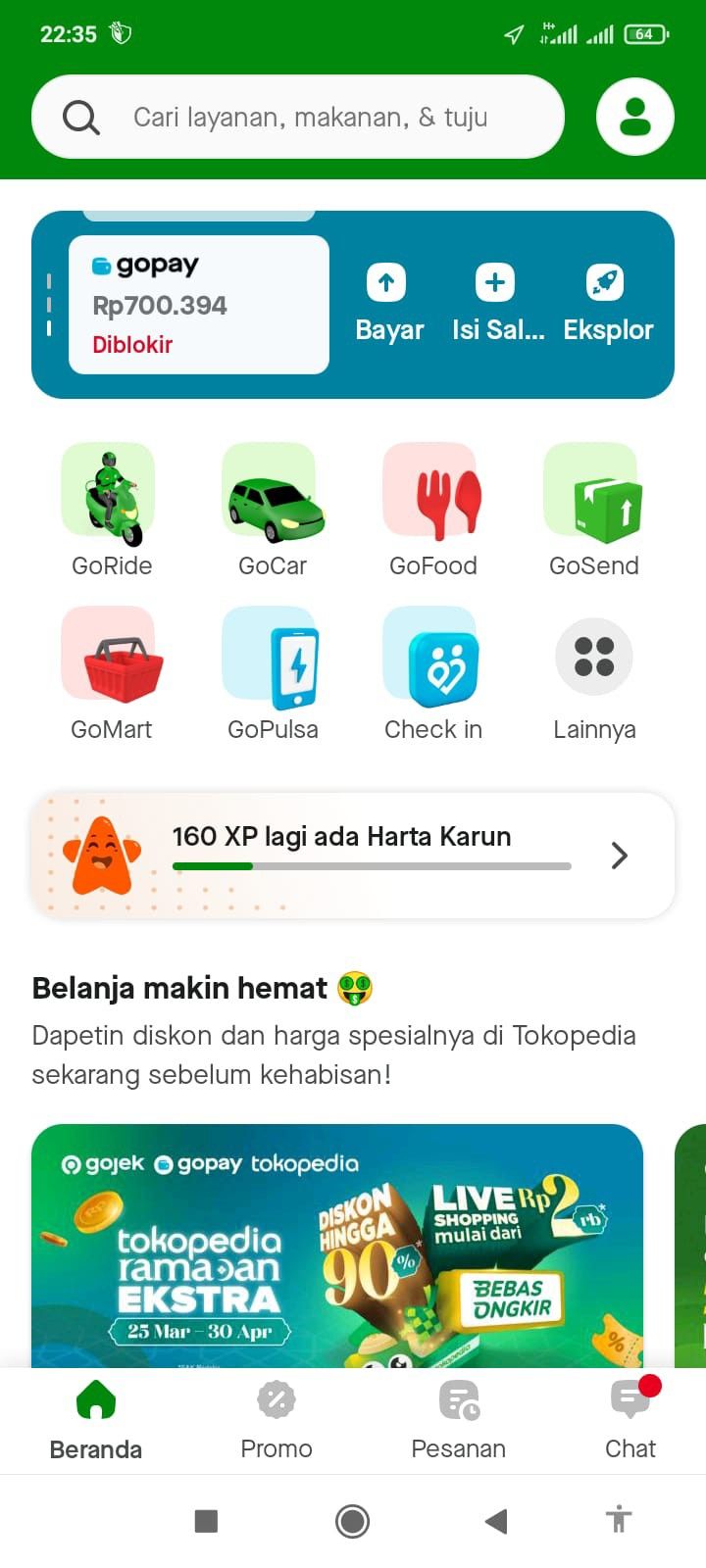Open the GoPay balance card
The image size is (706, 1568).
(198, 305)
